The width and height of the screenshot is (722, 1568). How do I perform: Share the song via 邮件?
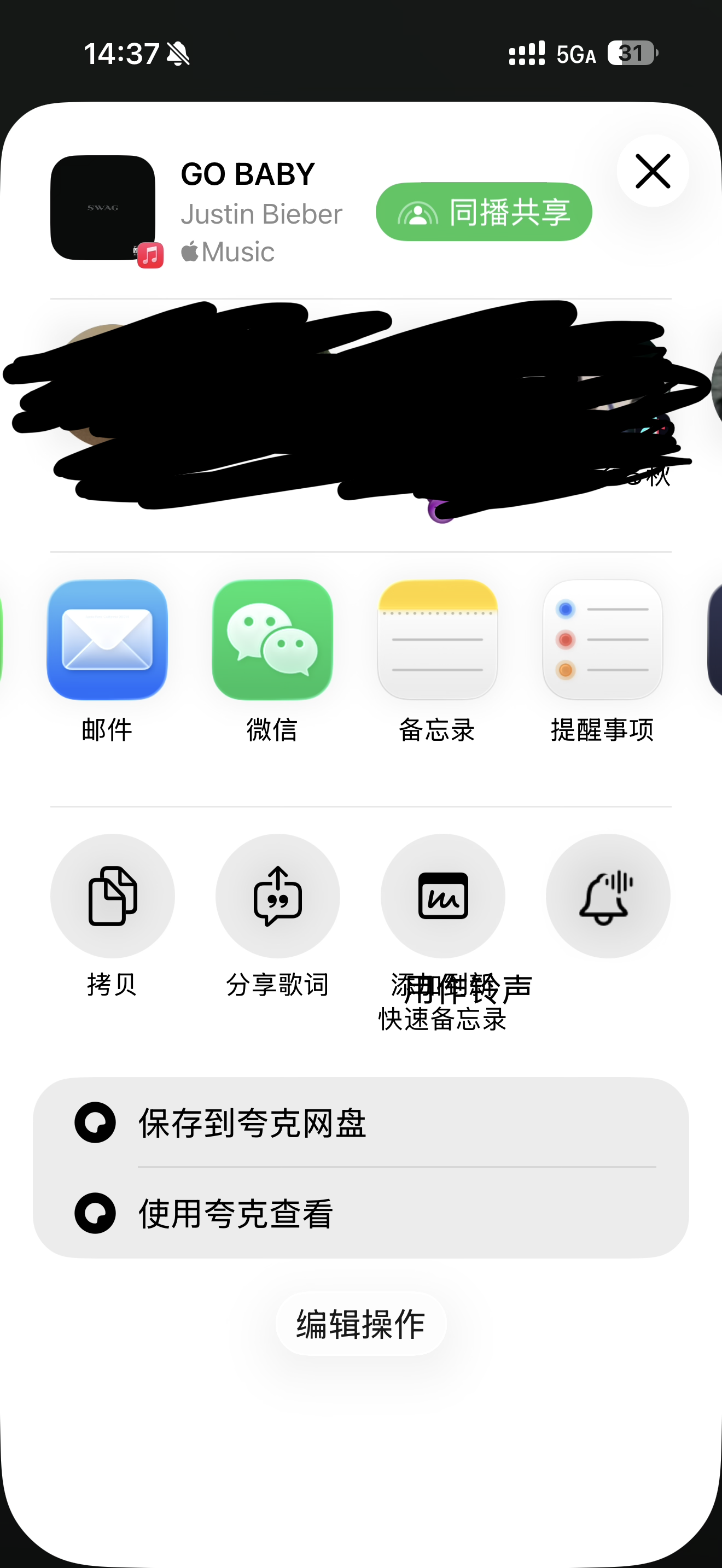click(x=107, y=640)
